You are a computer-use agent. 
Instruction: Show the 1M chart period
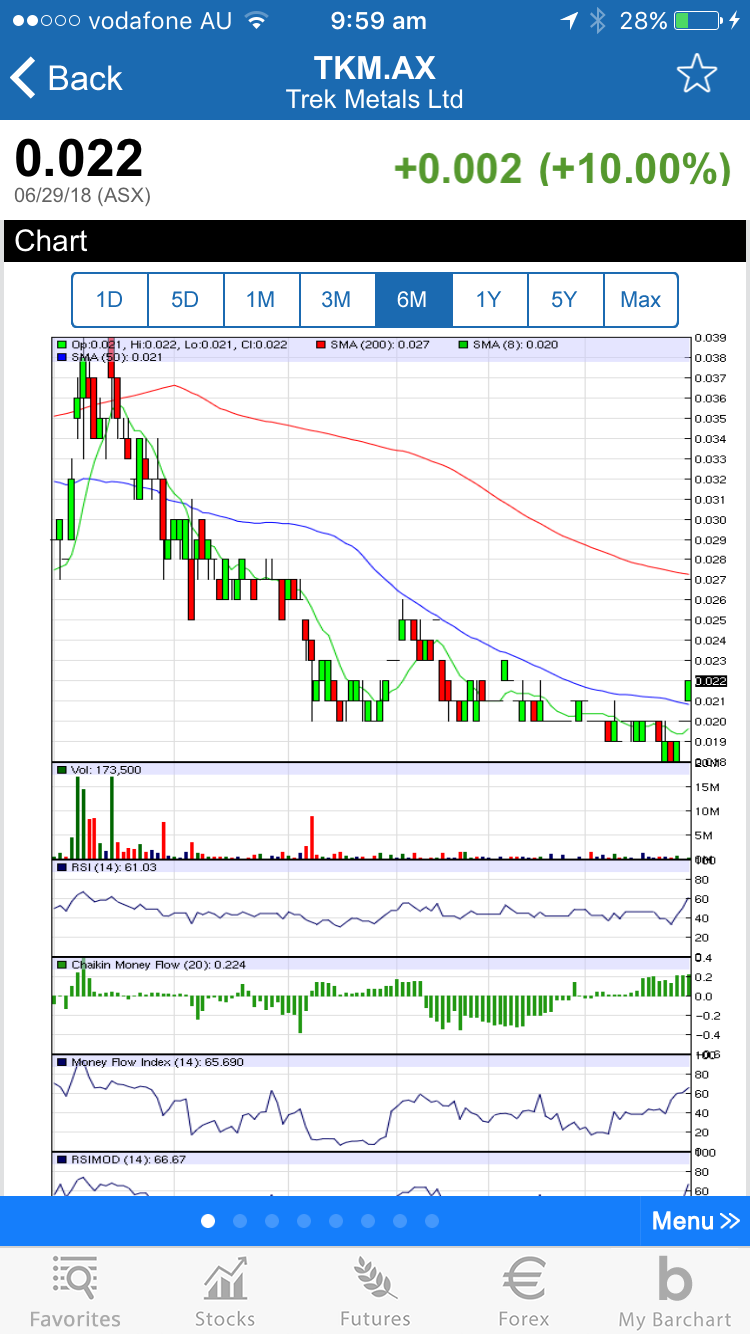(261, 300)
